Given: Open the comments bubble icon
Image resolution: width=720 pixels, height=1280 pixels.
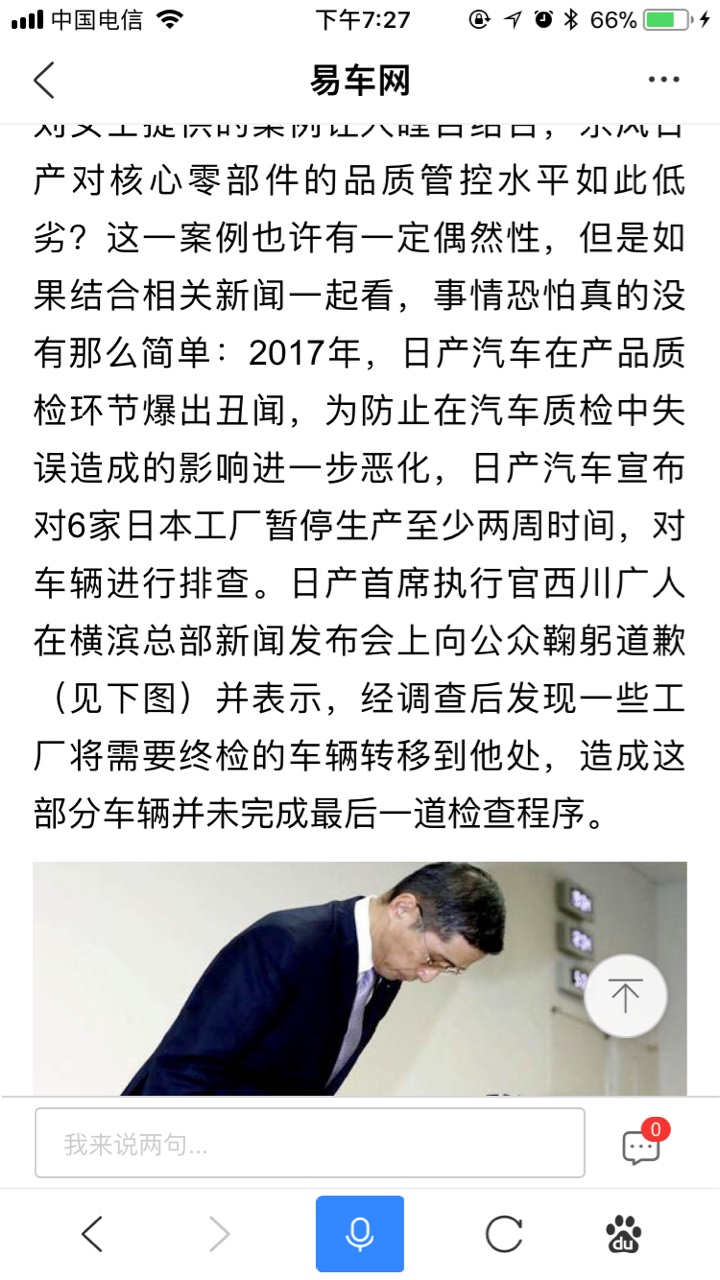Looking at the screenshot, I should point(642,1145).
